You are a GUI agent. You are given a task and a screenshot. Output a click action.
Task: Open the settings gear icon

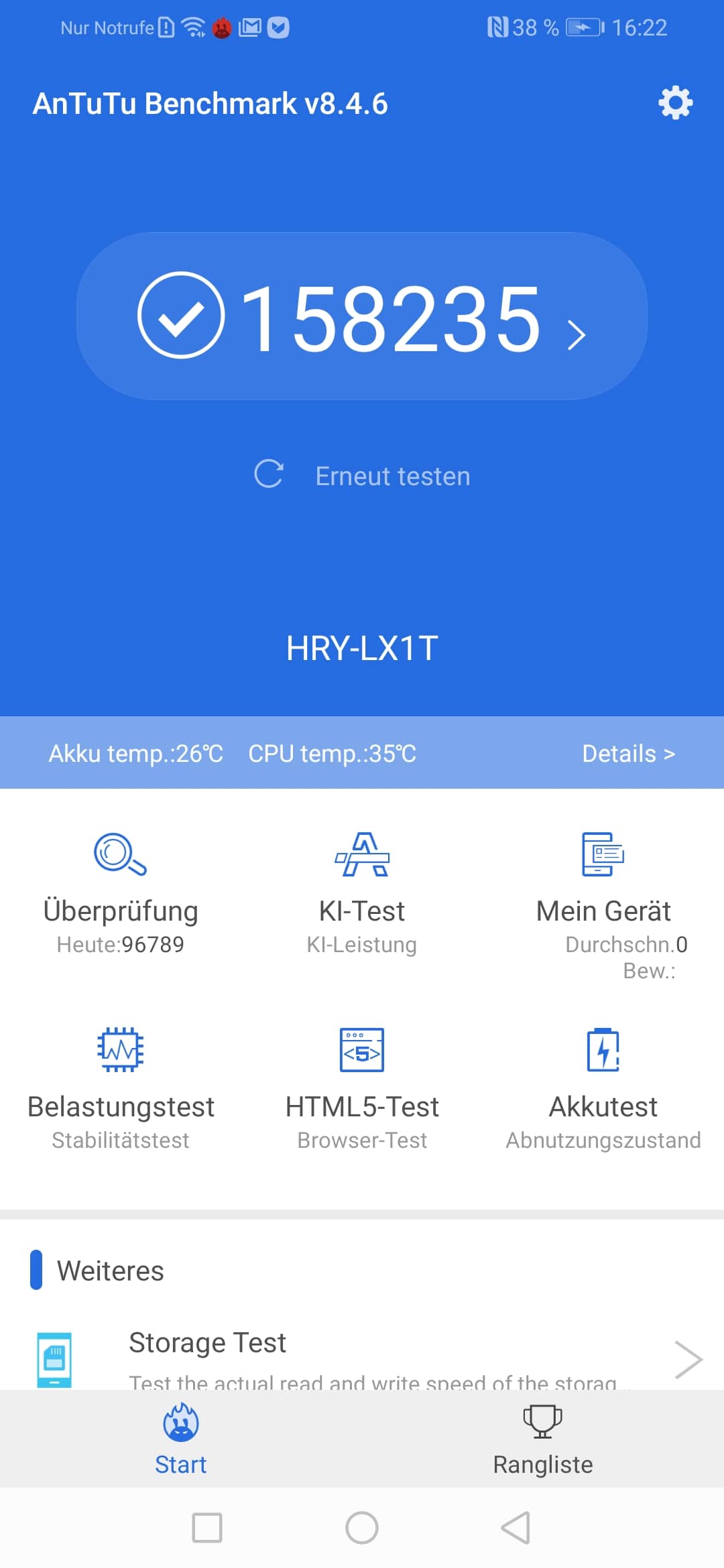[675, 103]
